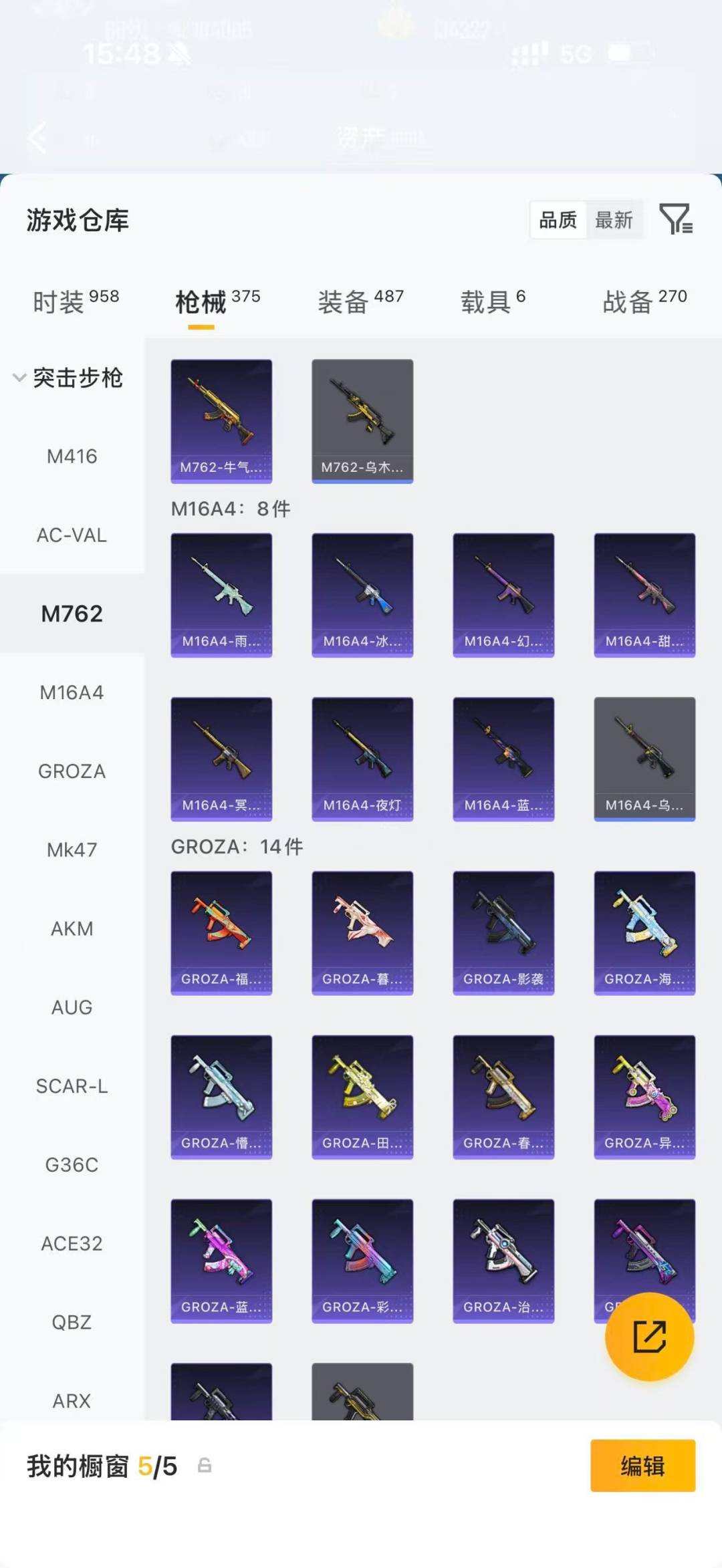Sort by 最新
The image size is (722, 1568).
614,219
